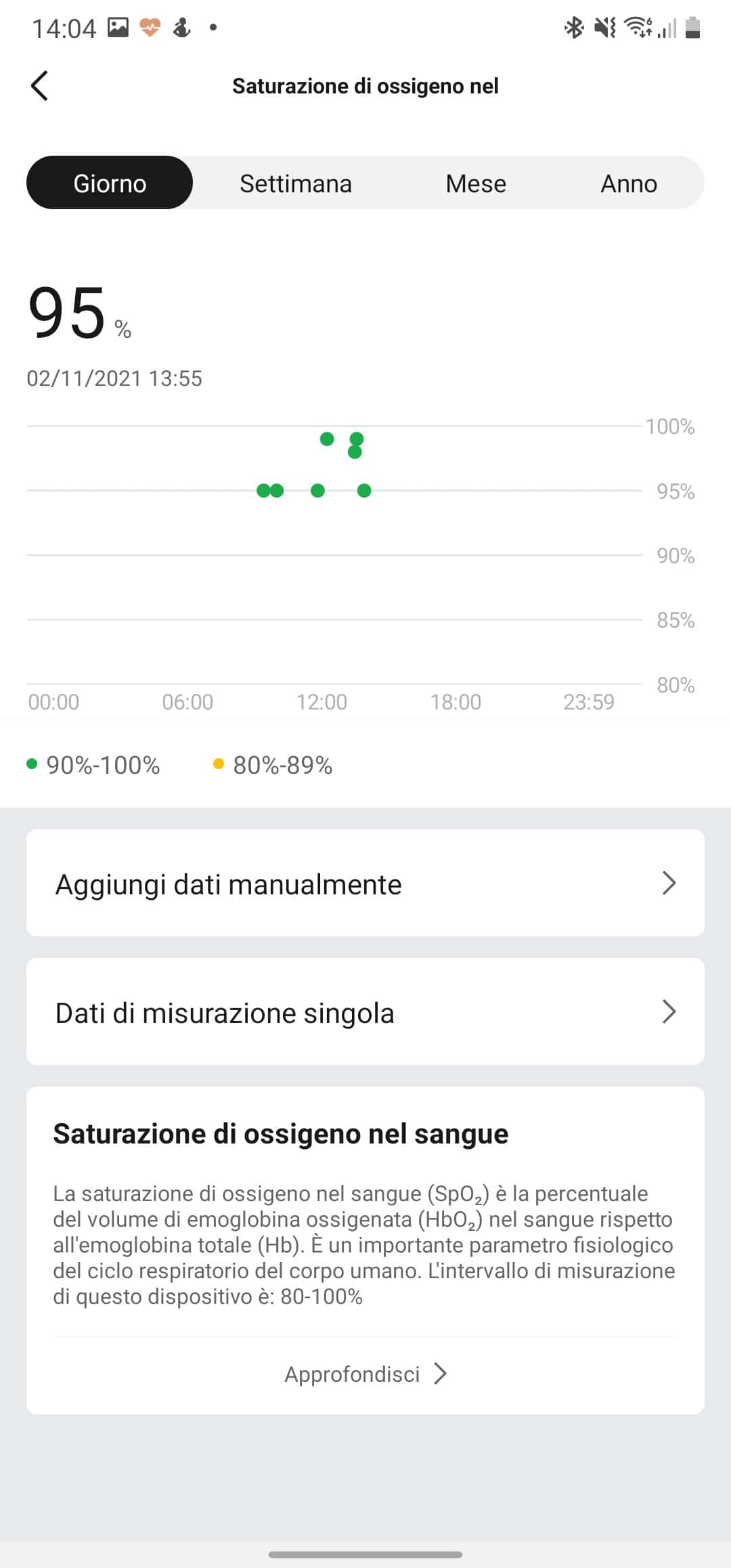Switch to the Anno view
The height and width of the screenshot is (1568, 731).
click(x=629, y=183)
